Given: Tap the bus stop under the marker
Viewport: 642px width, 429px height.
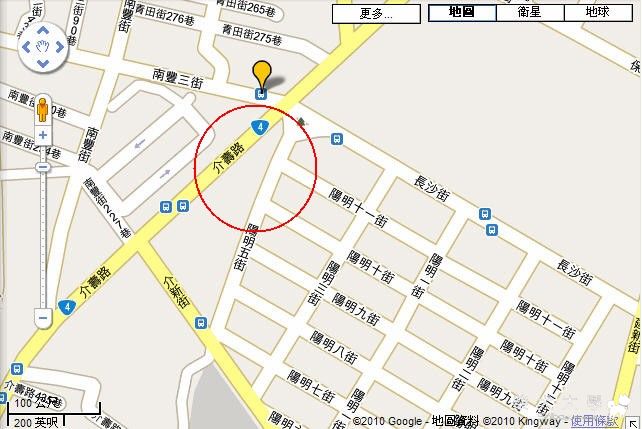Looking at the screenshot, I should pyautogui.click(x=262, y=93).
